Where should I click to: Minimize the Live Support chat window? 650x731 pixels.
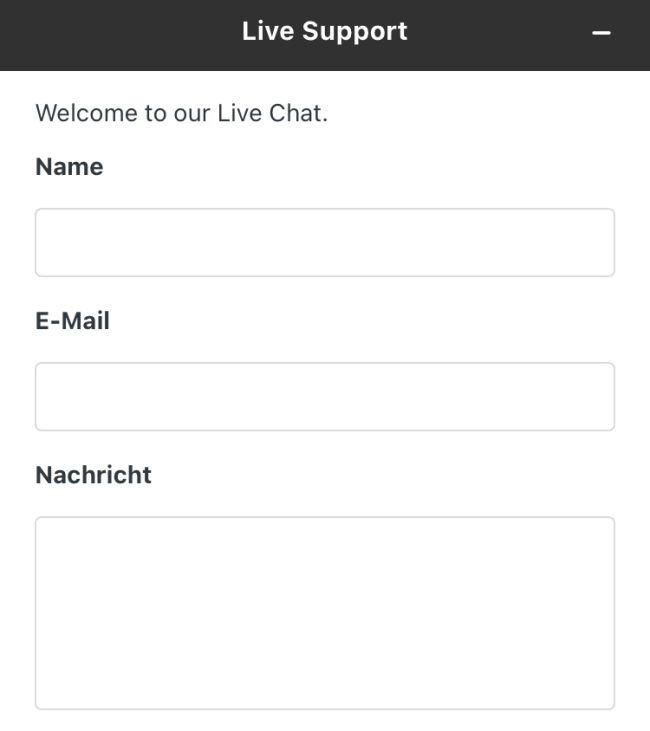601,33
